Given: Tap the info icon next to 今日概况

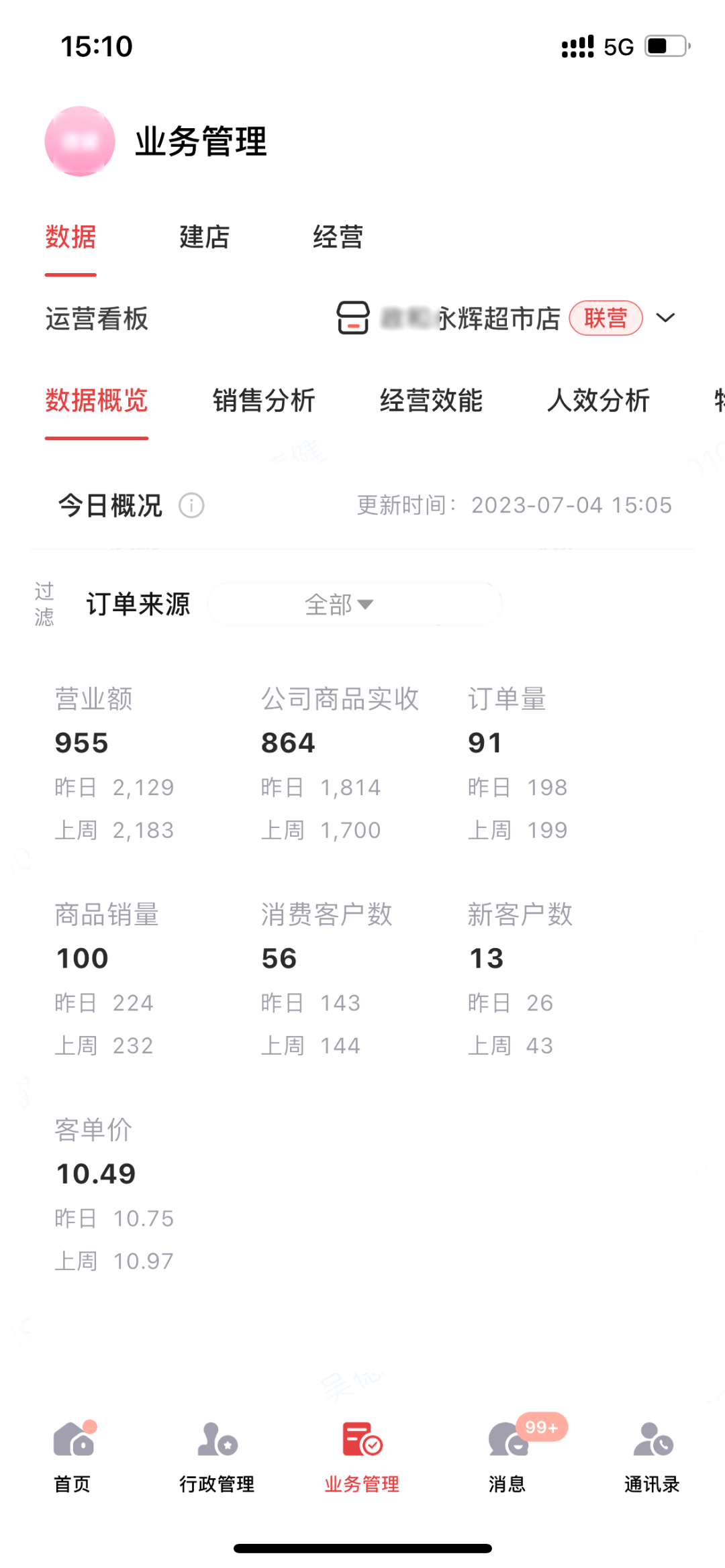Looking at the screenshot, I should [191, 505].
